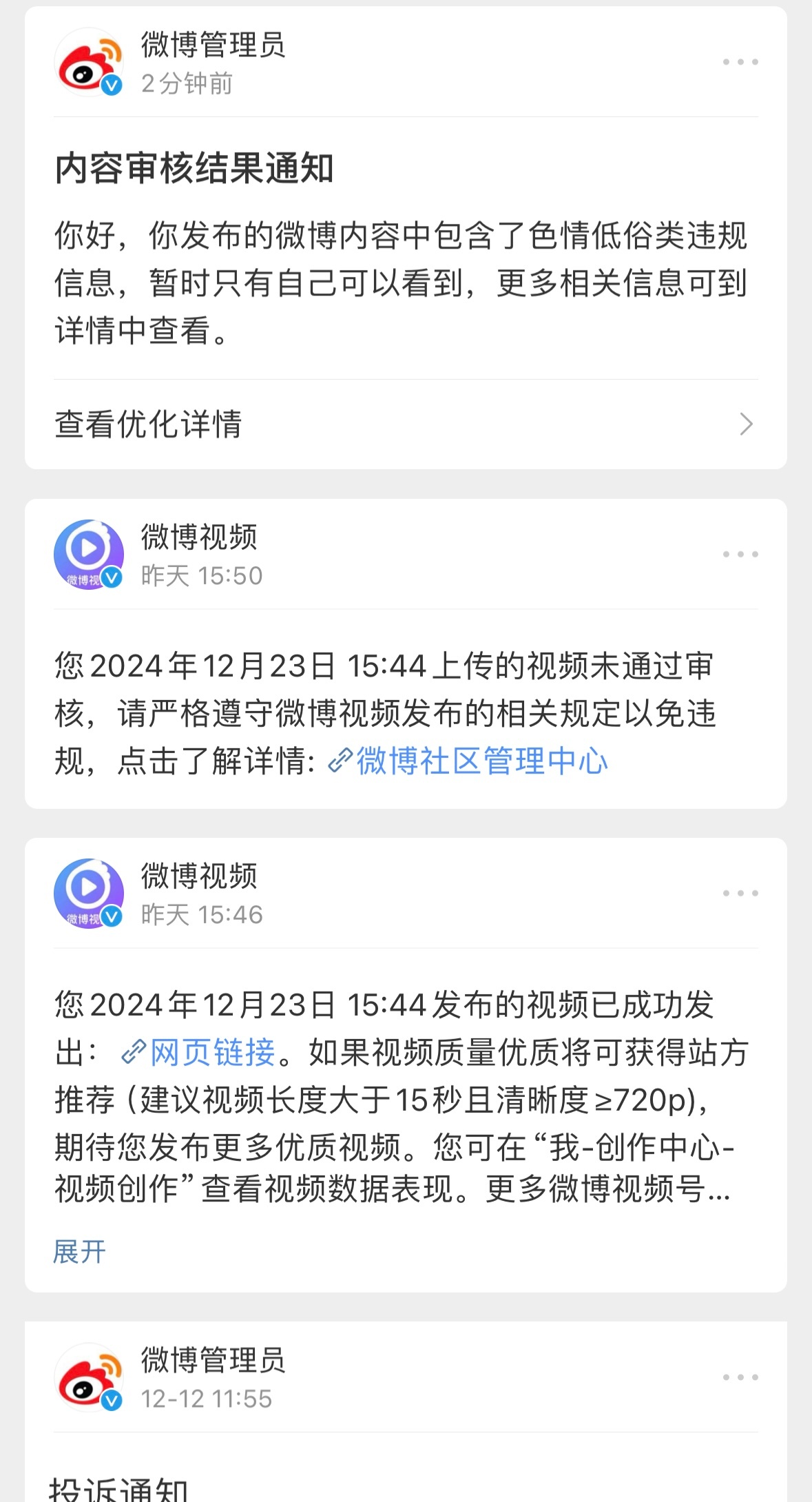Open 微博视频 avatar on the 昨天 15:46 message
The height and width of the screenshot is (1502, 812).
tap(89, 894)
